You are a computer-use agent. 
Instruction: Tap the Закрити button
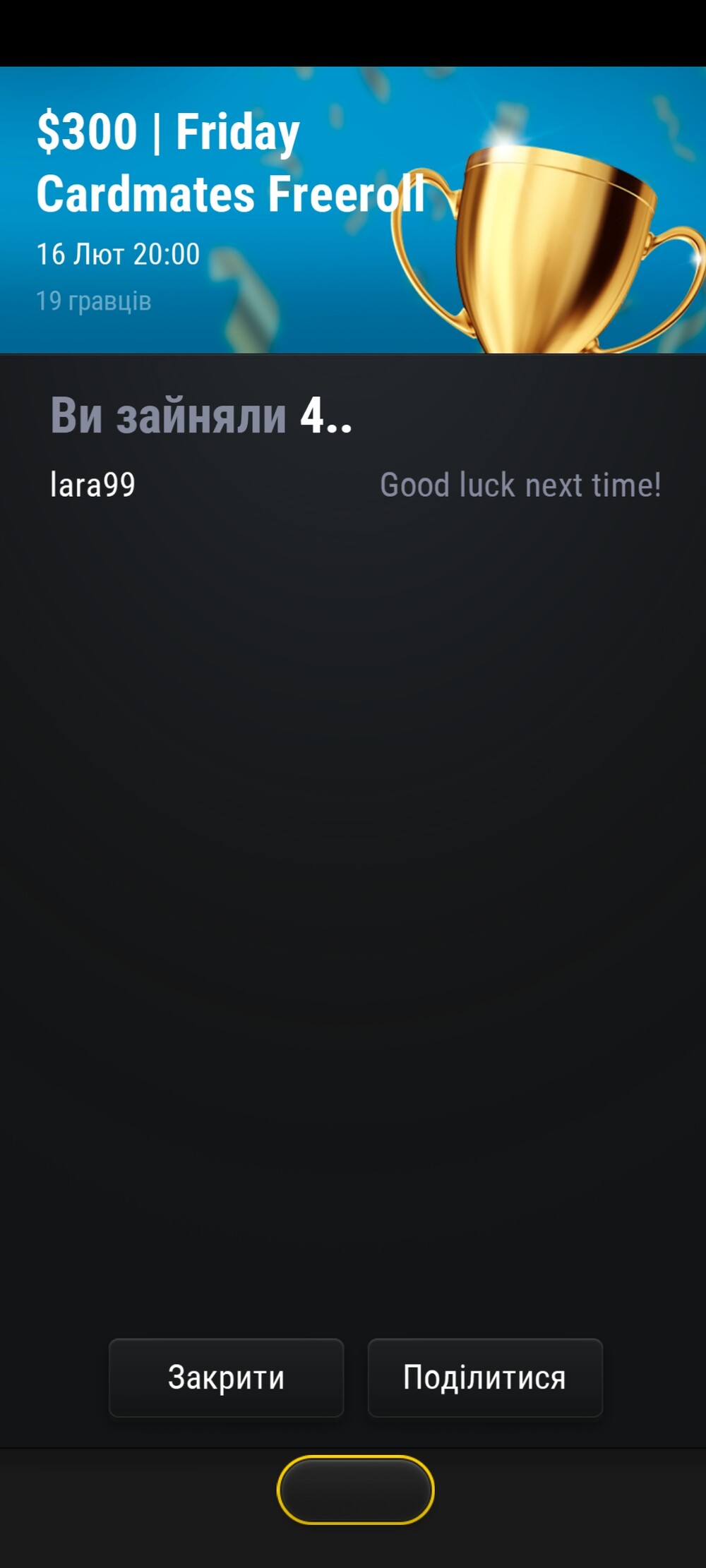226,1377
